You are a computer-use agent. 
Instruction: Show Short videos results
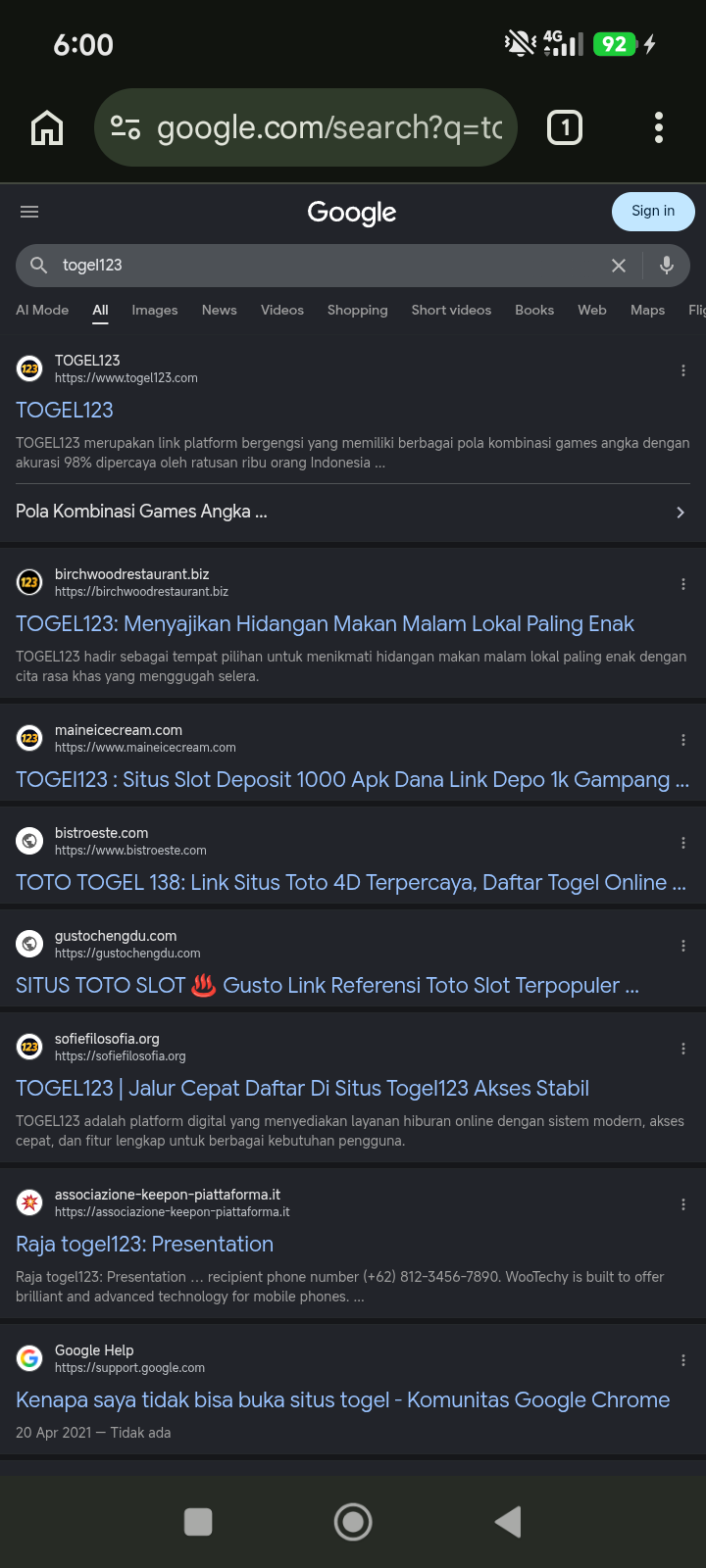451,310
